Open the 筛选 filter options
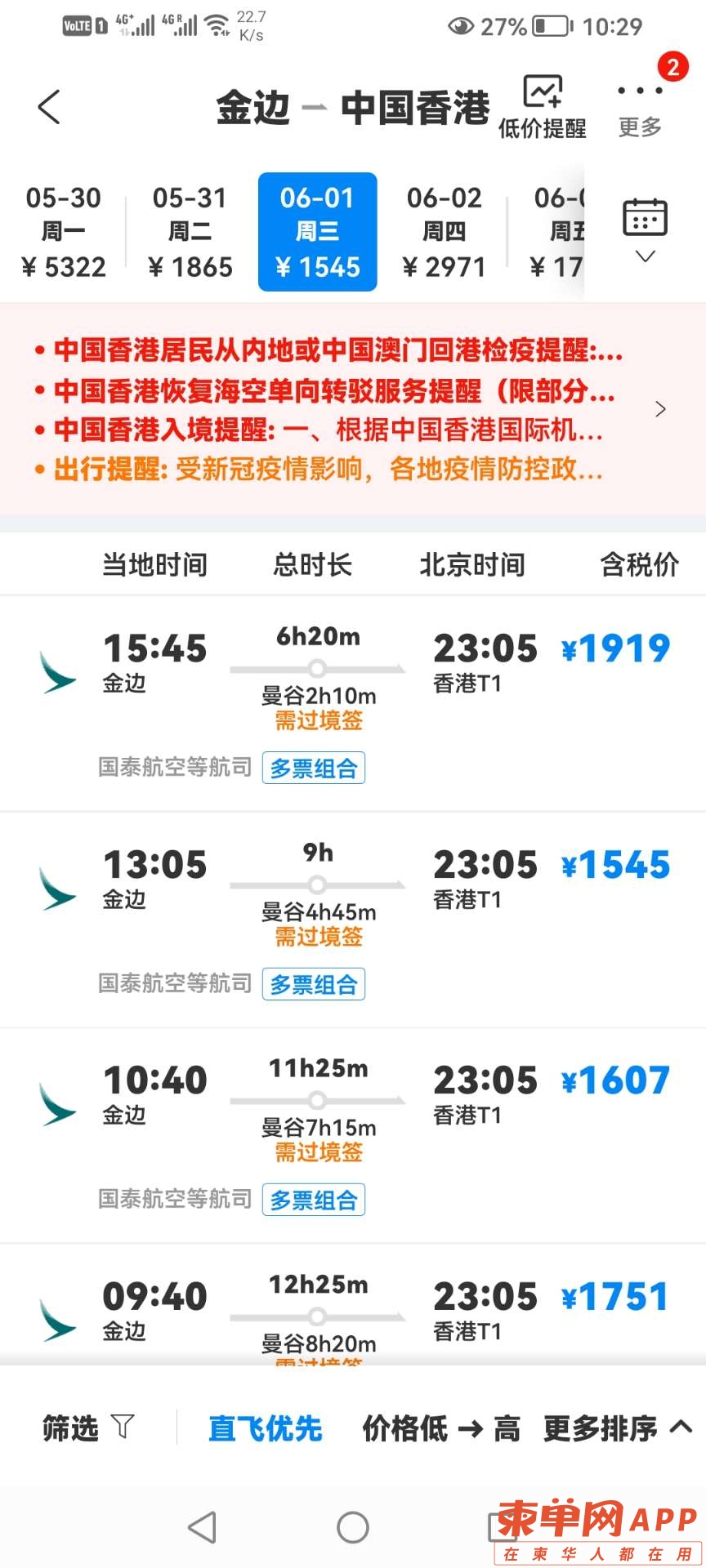706x1568 pixels. point(87,1428)
